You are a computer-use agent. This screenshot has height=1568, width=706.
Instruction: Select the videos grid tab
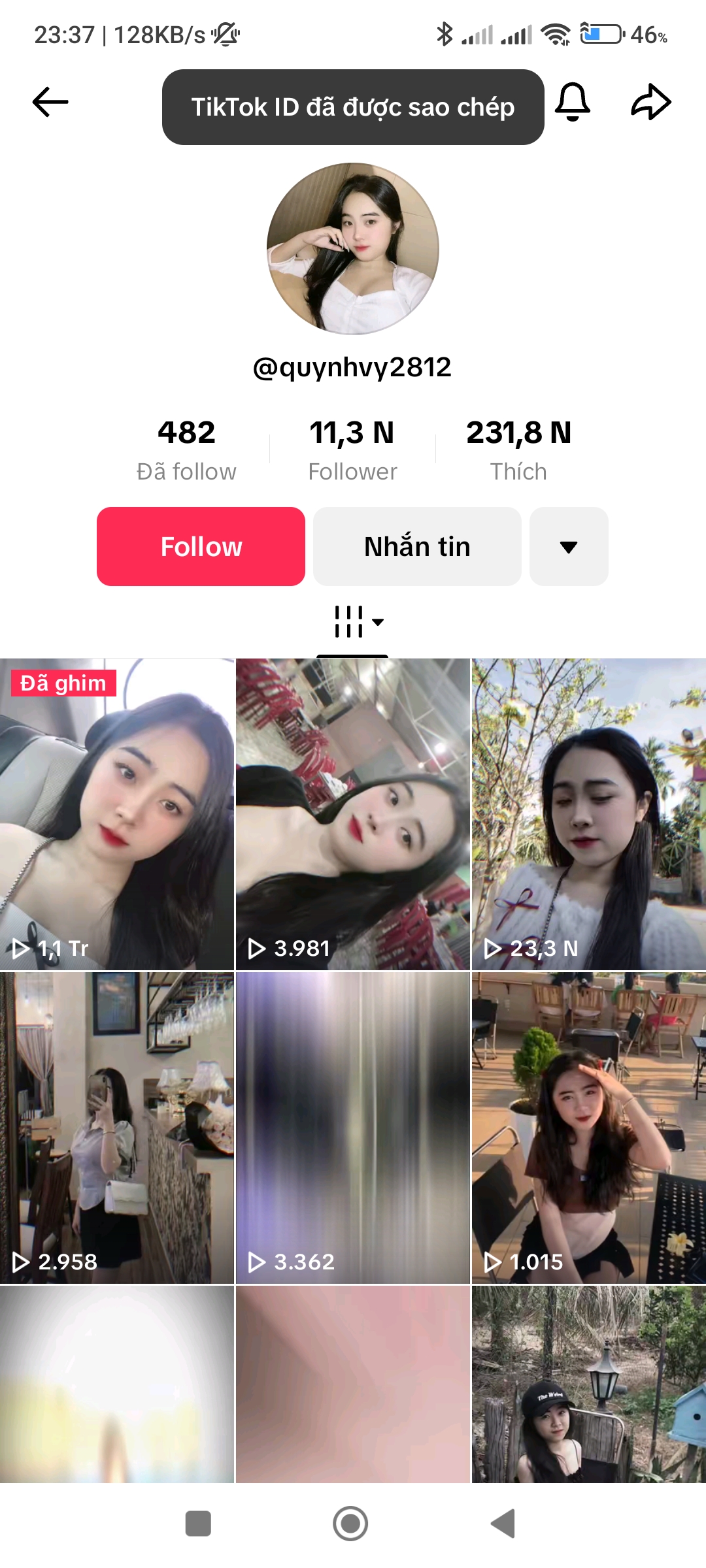353,622
